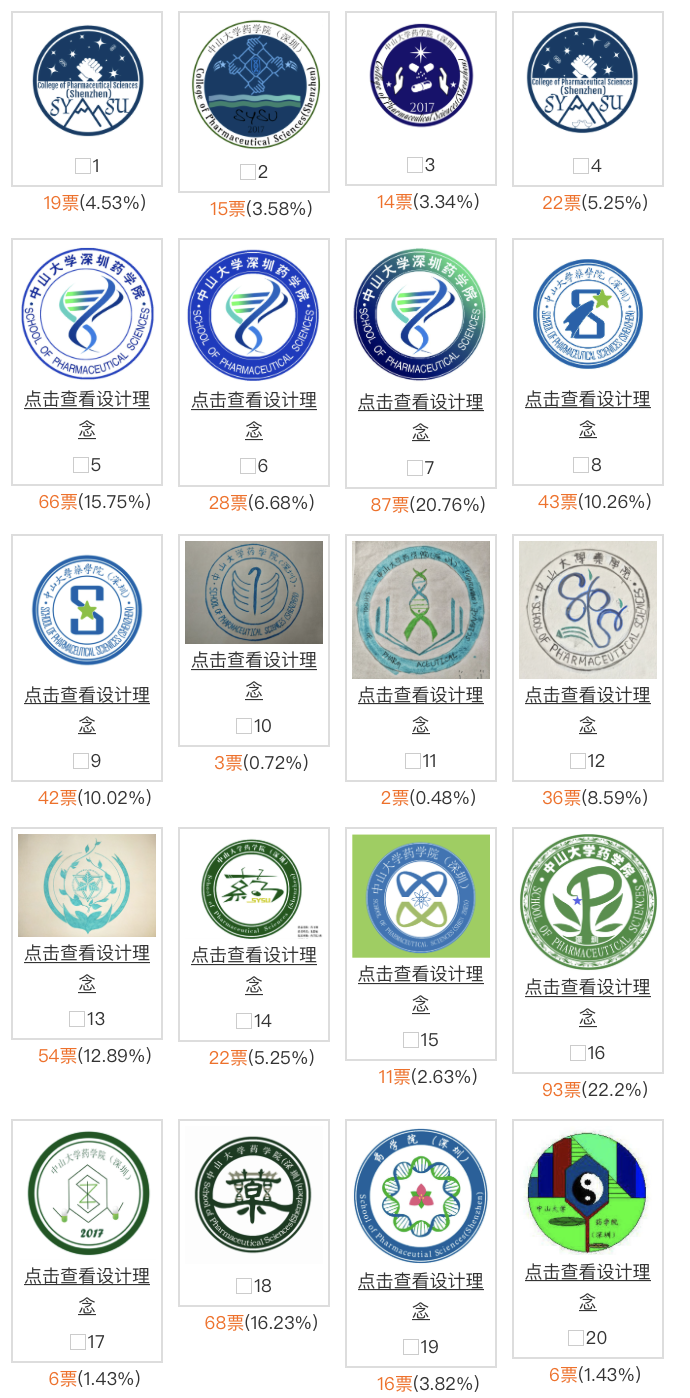Tick the checkbox labeled 3

point(415,165)
